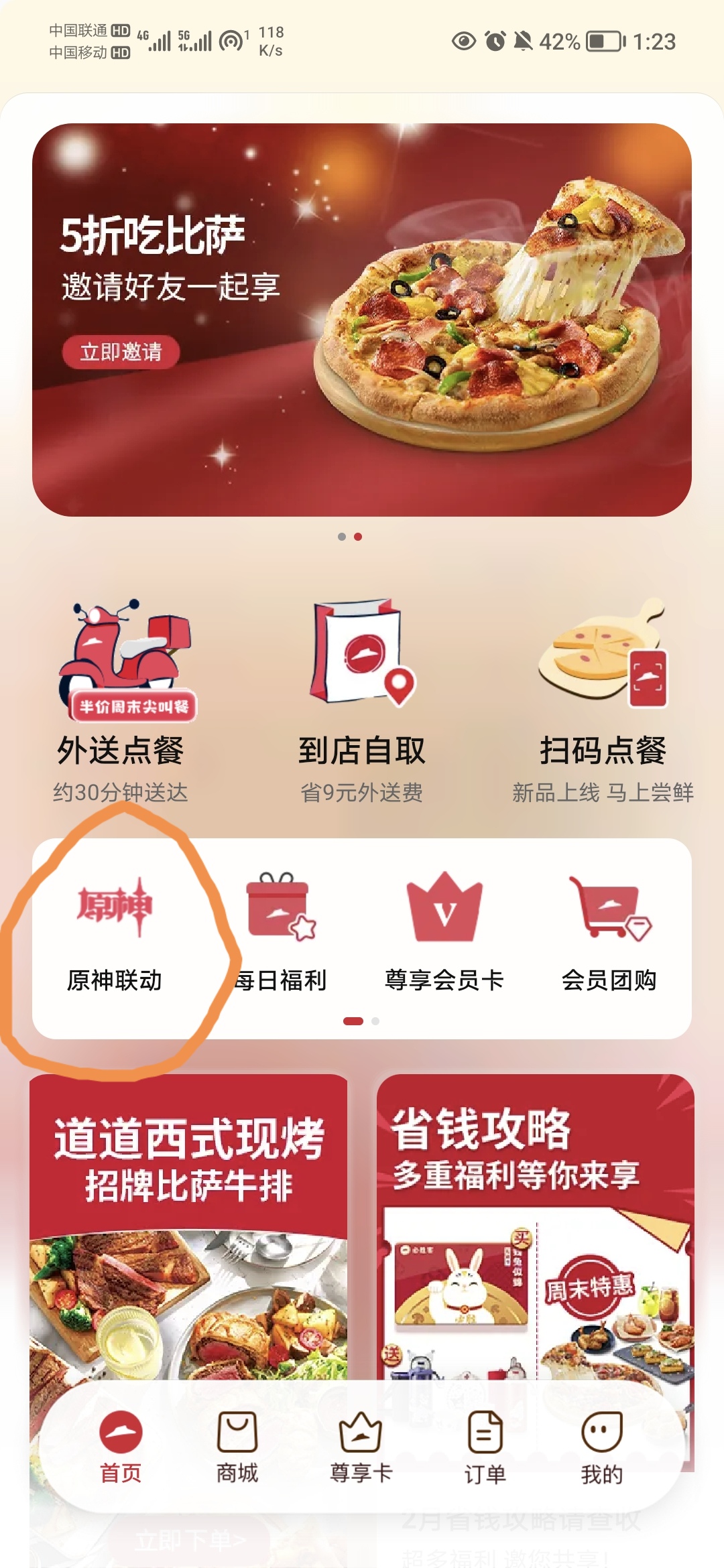Open the 道道西式现烤 pizza and steak card
Screen dimensions: 724x1568
click(x=188, y=1228)
